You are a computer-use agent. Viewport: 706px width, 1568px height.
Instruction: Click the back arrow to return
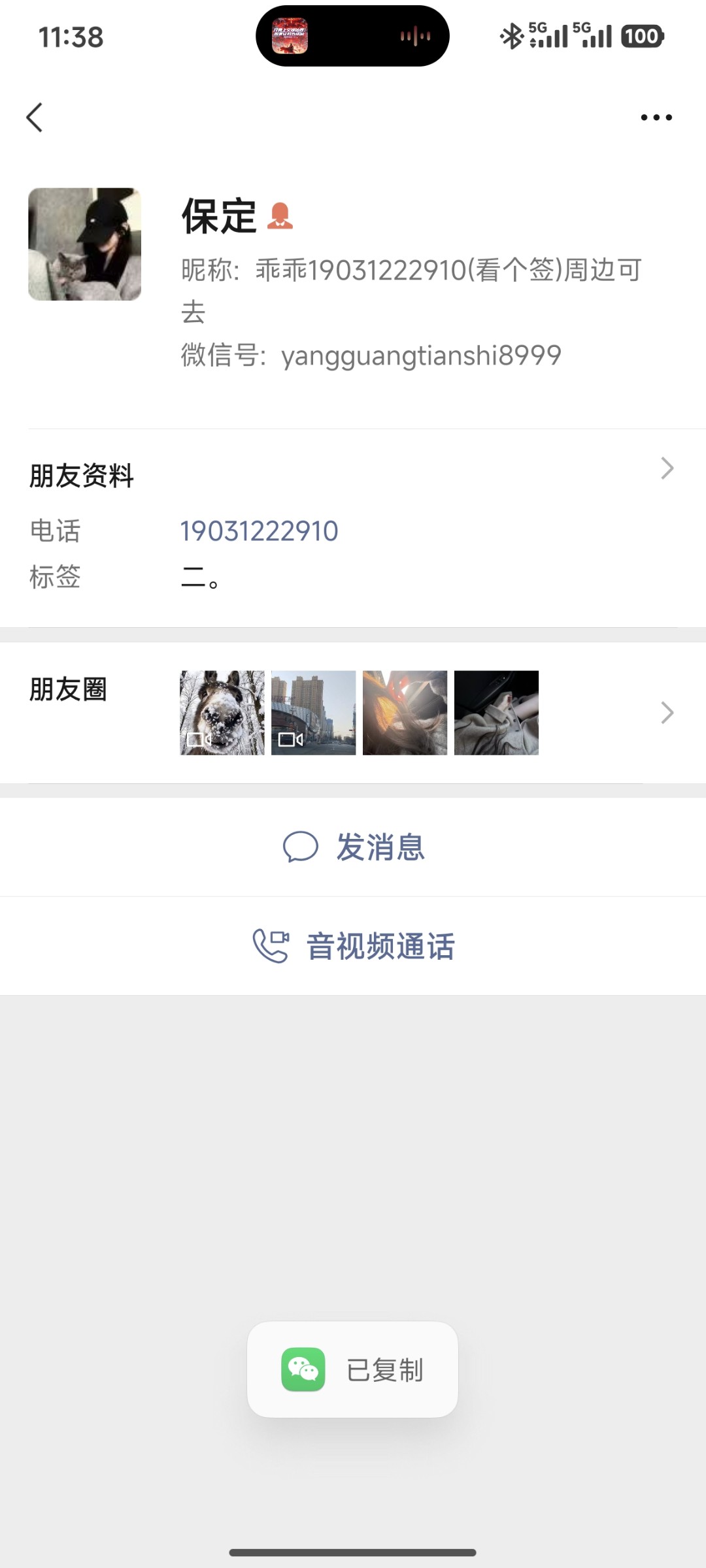point(35,118)
